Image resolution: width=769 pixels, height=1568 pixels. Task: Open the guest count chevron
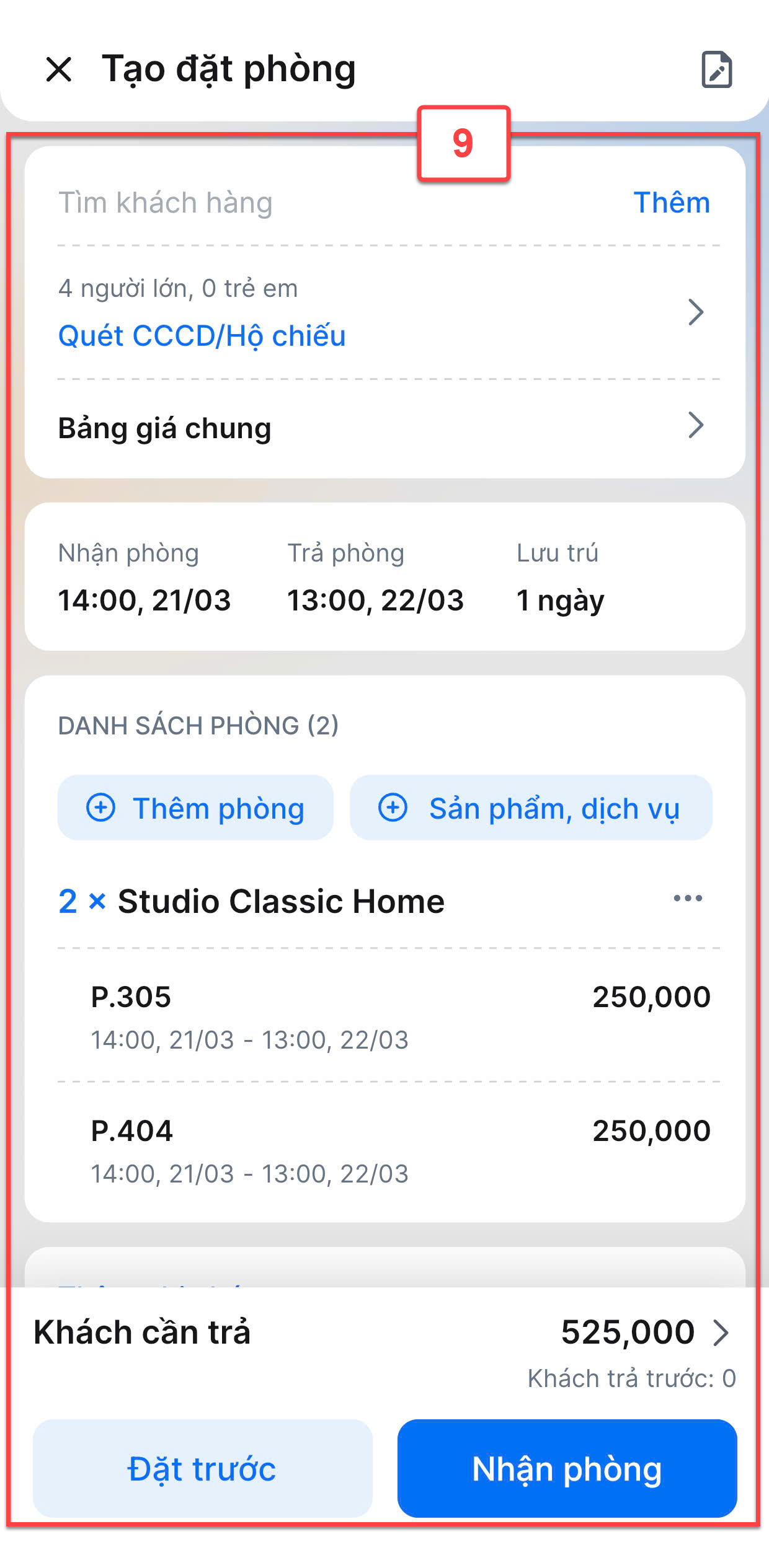696,312
